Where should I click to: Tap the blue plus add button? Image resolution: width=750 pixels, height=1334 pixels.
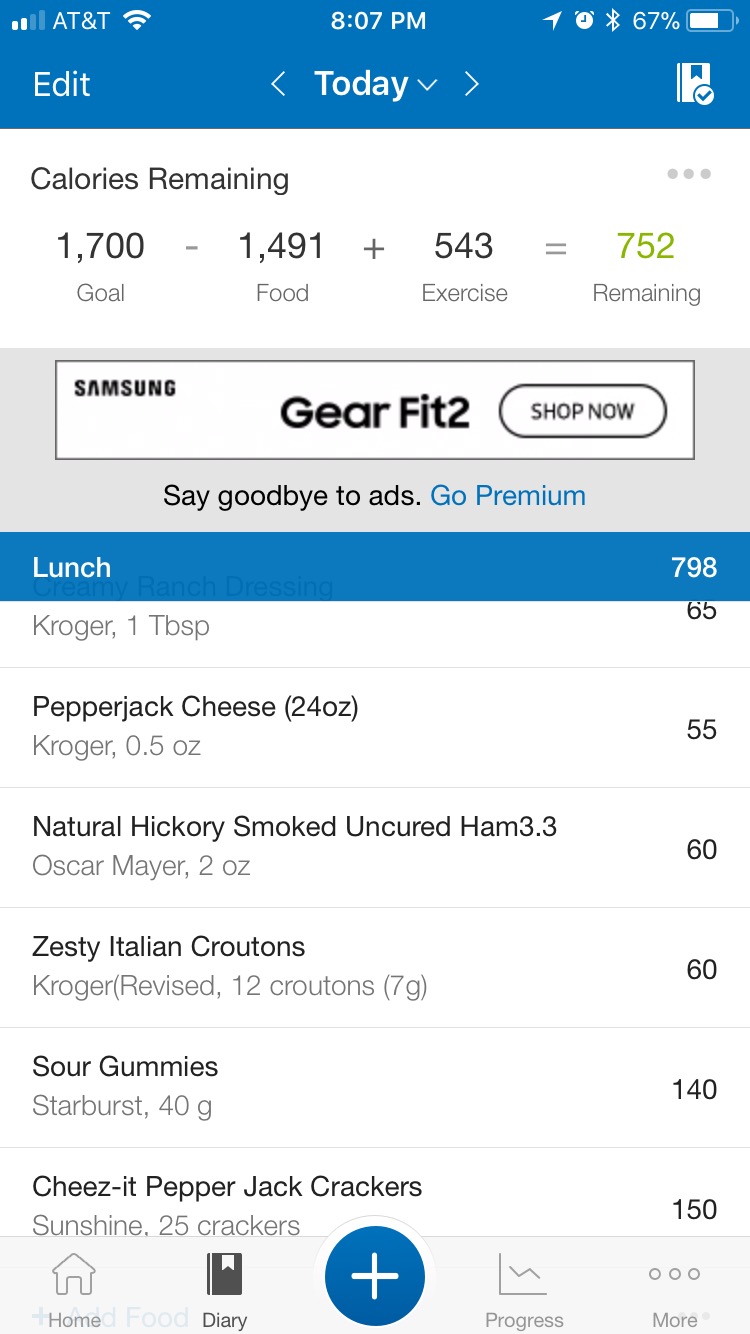375,1277
